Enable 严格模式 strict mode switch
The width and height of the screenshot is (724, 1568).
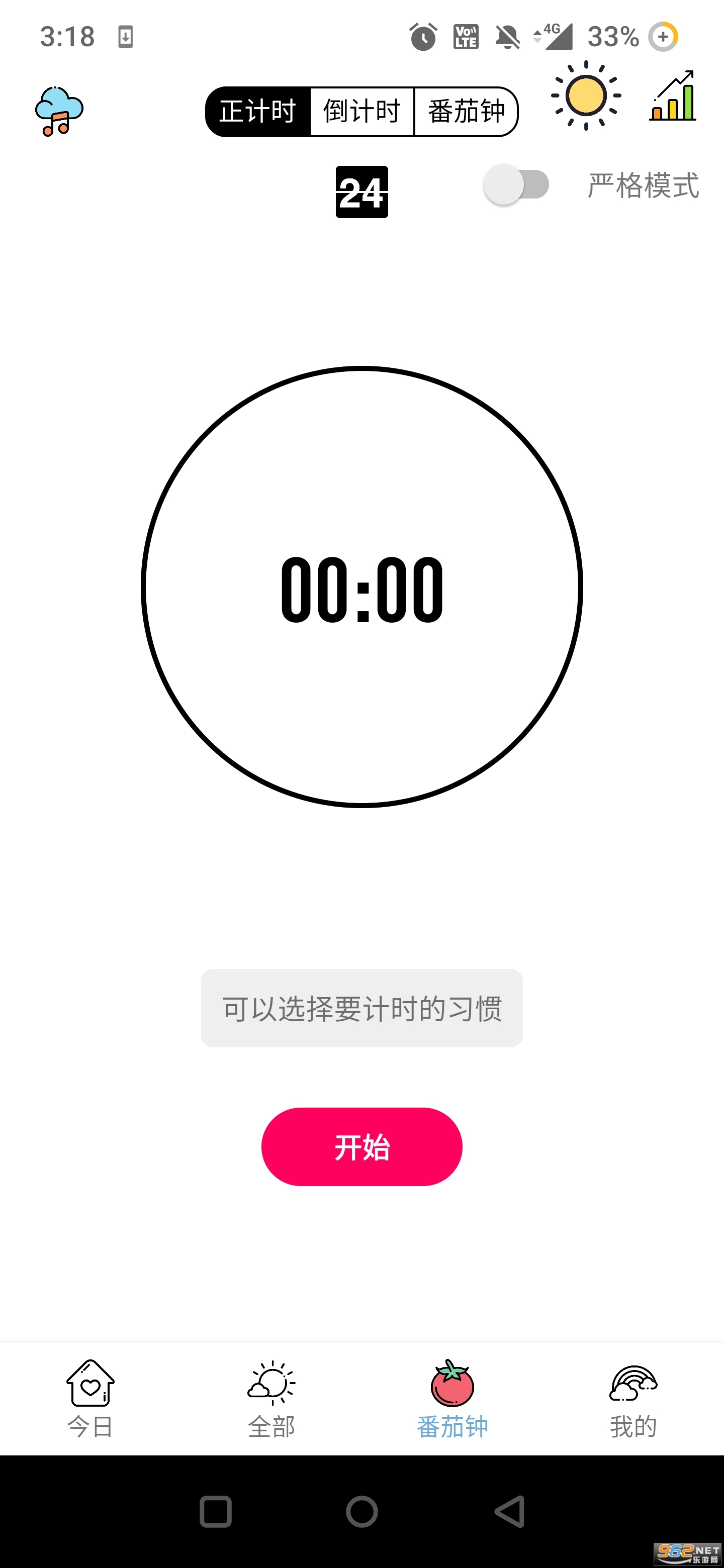[x=516, y=185]
